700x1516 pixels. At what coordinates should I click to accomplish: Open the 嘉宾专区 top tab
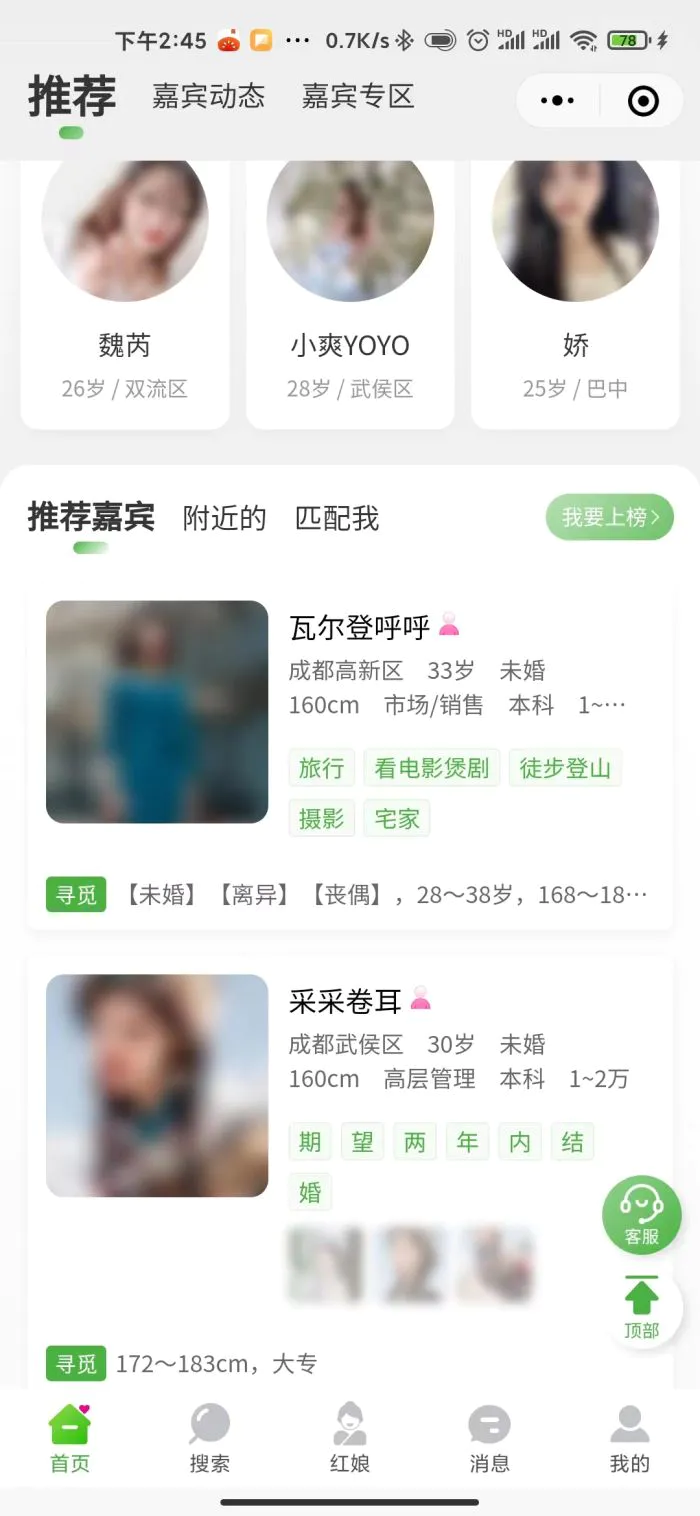358,97
